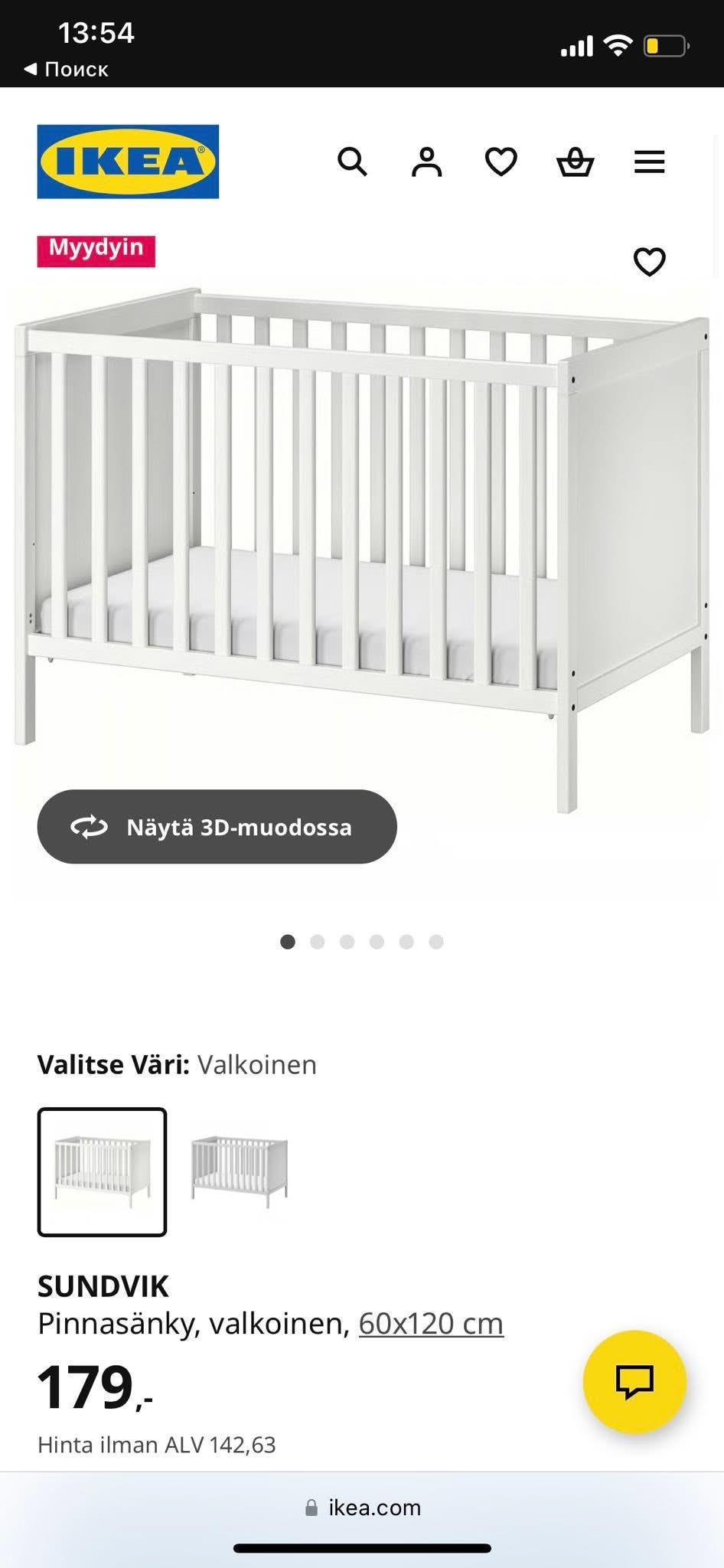This screenshot has height=1568, width=724.
Task: Open the user account icon
Action: coord(428,162)
